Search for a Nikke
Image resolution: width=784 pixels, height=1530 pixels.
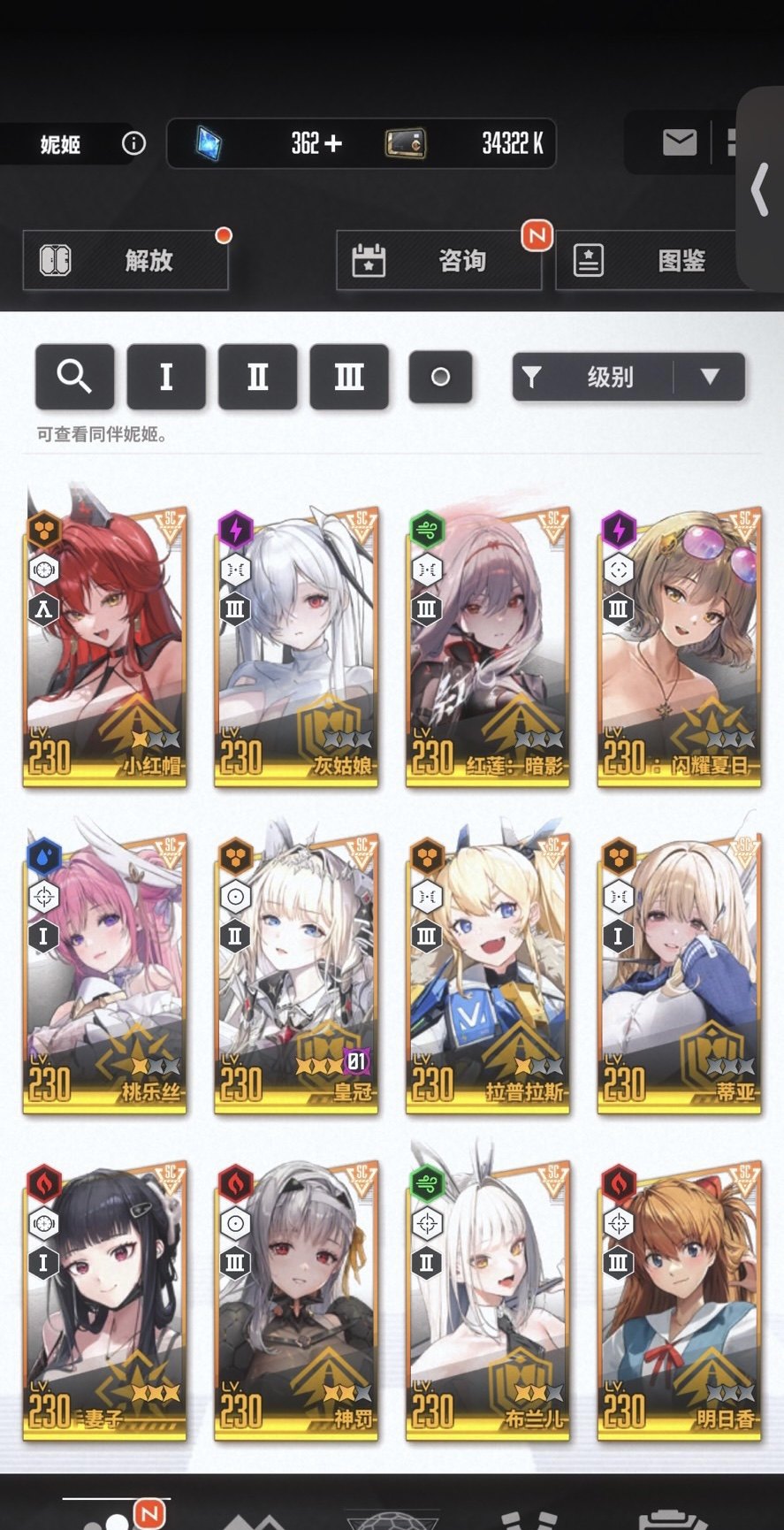(74, 377)
